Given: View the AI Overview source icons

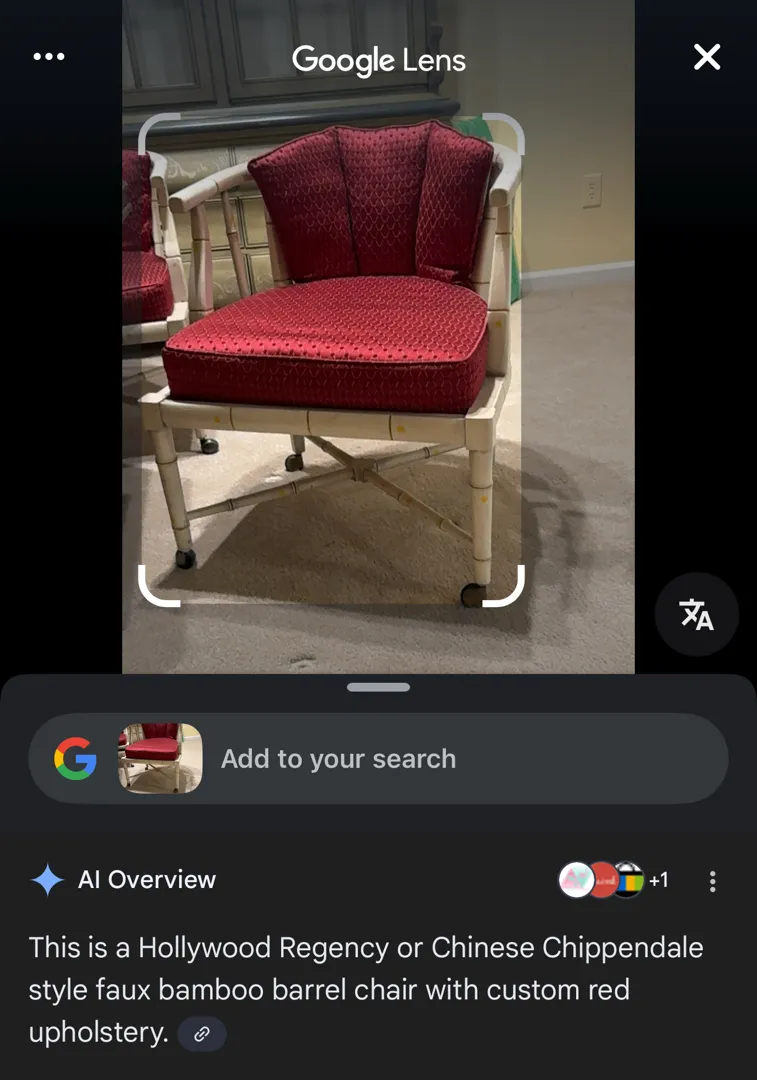Looking at the screenshot, I should (612, 880).
